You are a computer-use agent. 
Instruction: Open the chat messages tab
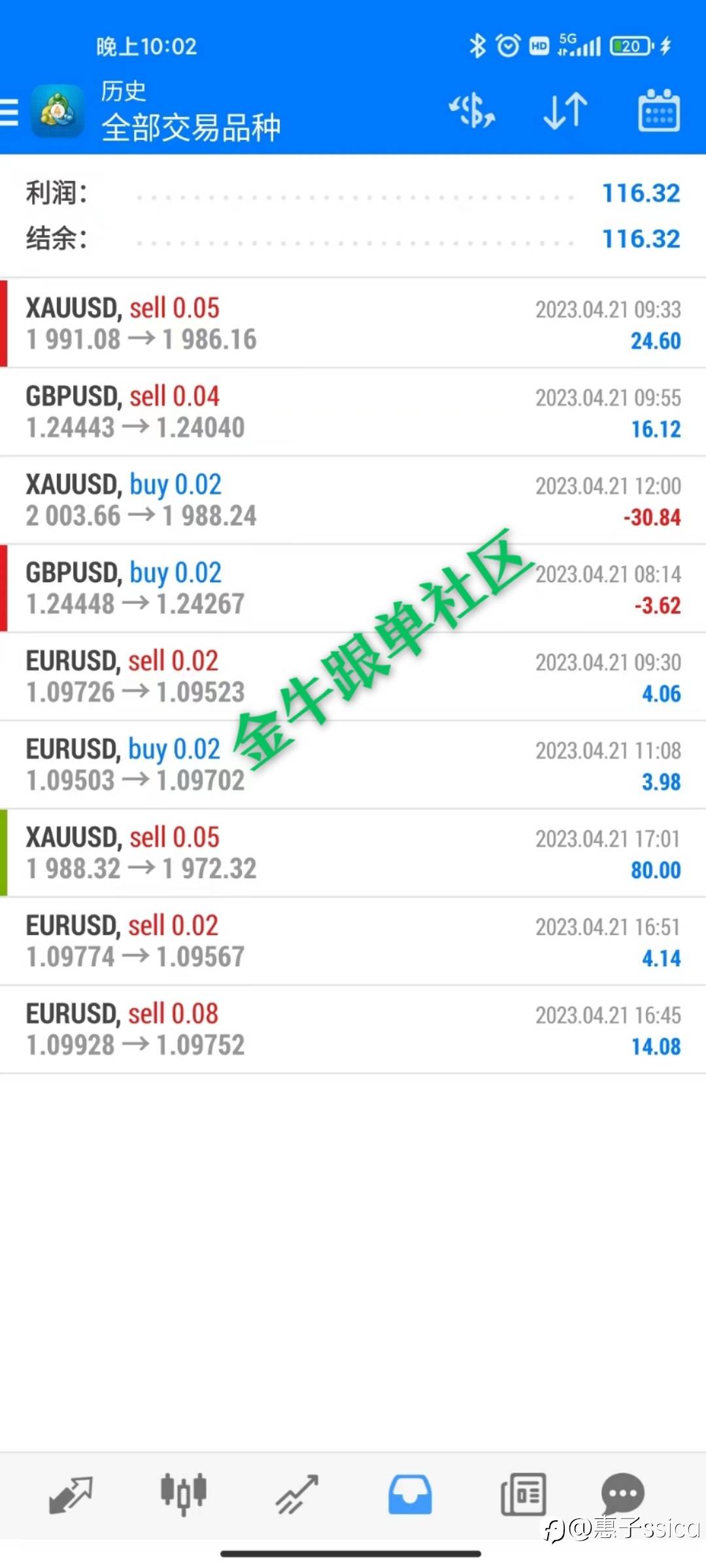point(622,1492)
